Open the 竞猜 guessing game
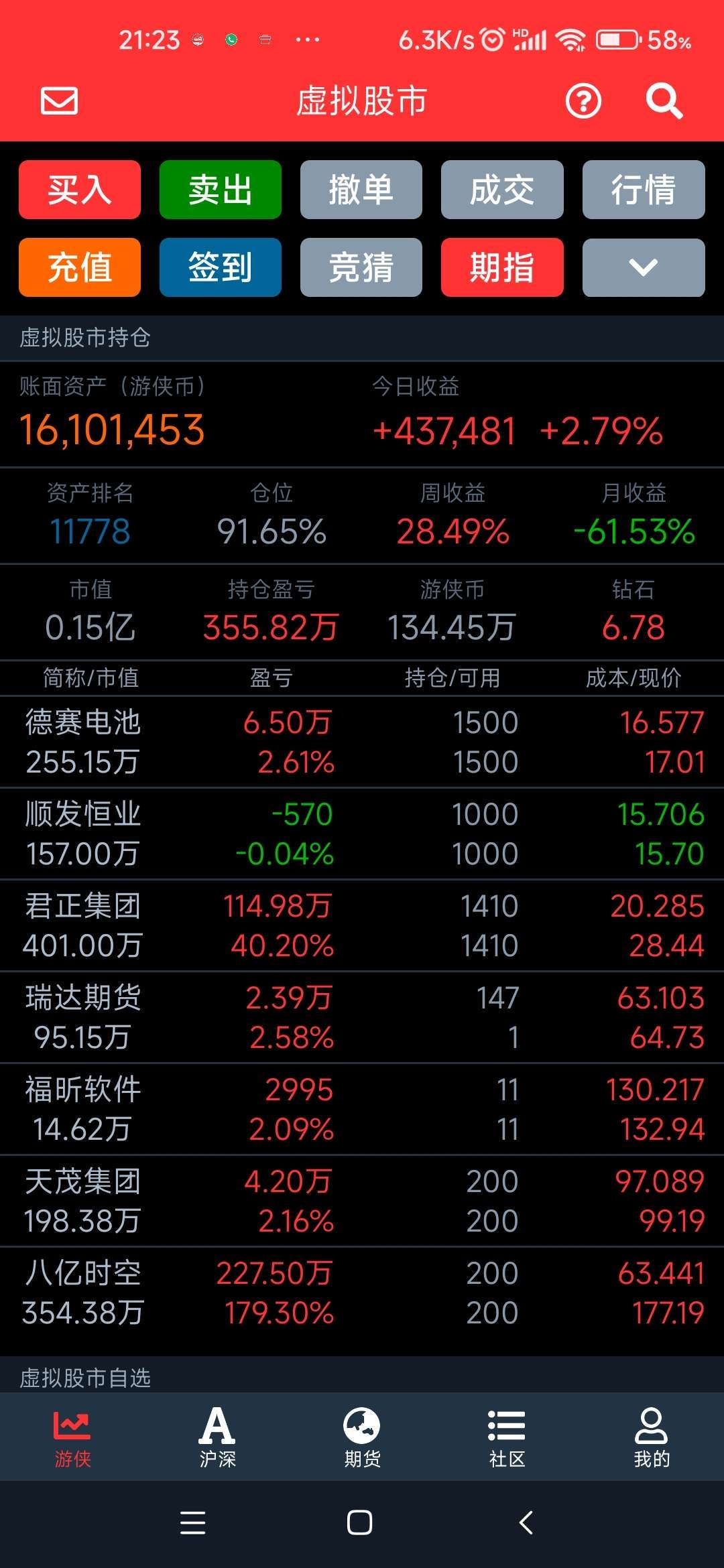 361,267
